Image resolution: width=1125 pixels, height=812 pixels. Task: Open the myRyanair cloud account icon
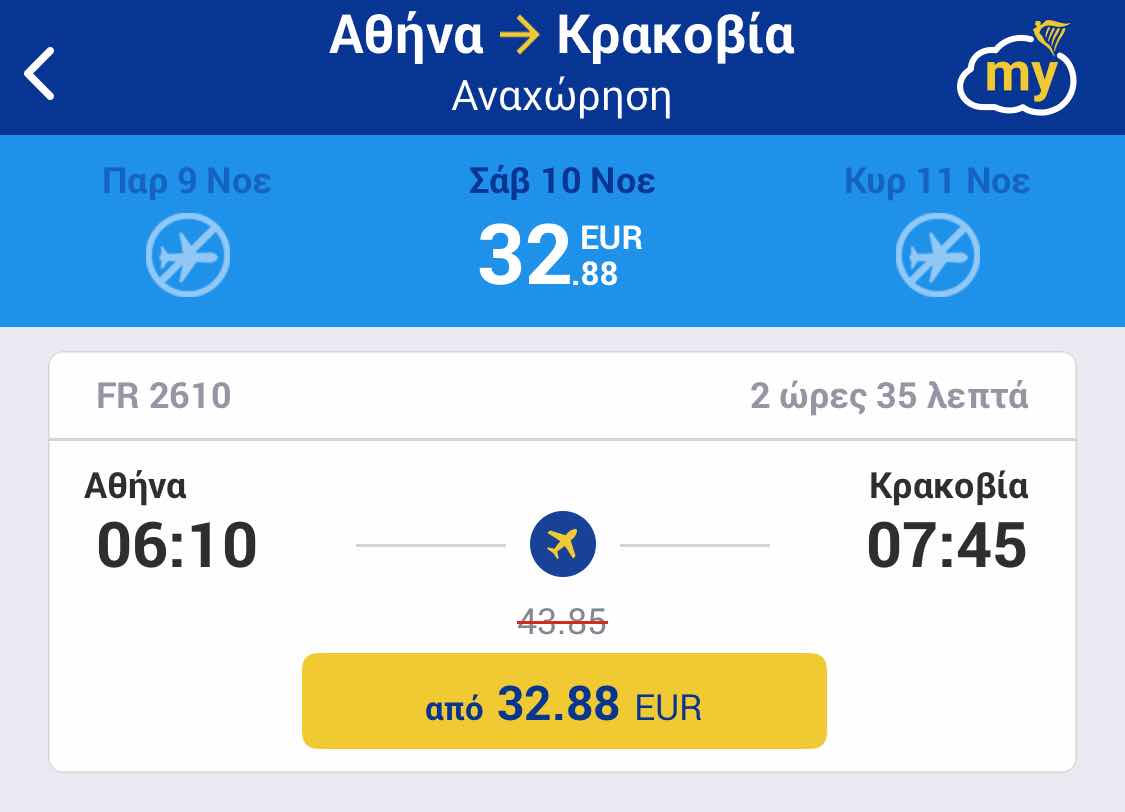pos(1016,70)
